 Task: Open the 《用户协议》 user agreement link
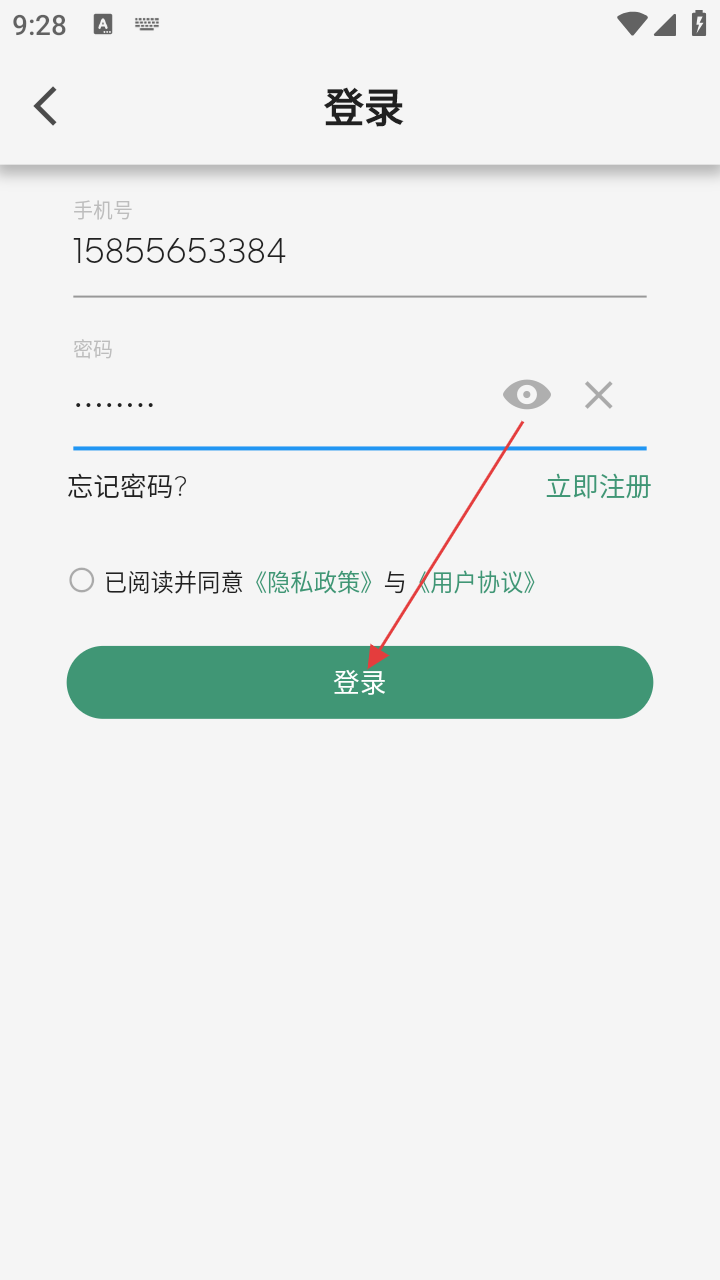point(477,582)
